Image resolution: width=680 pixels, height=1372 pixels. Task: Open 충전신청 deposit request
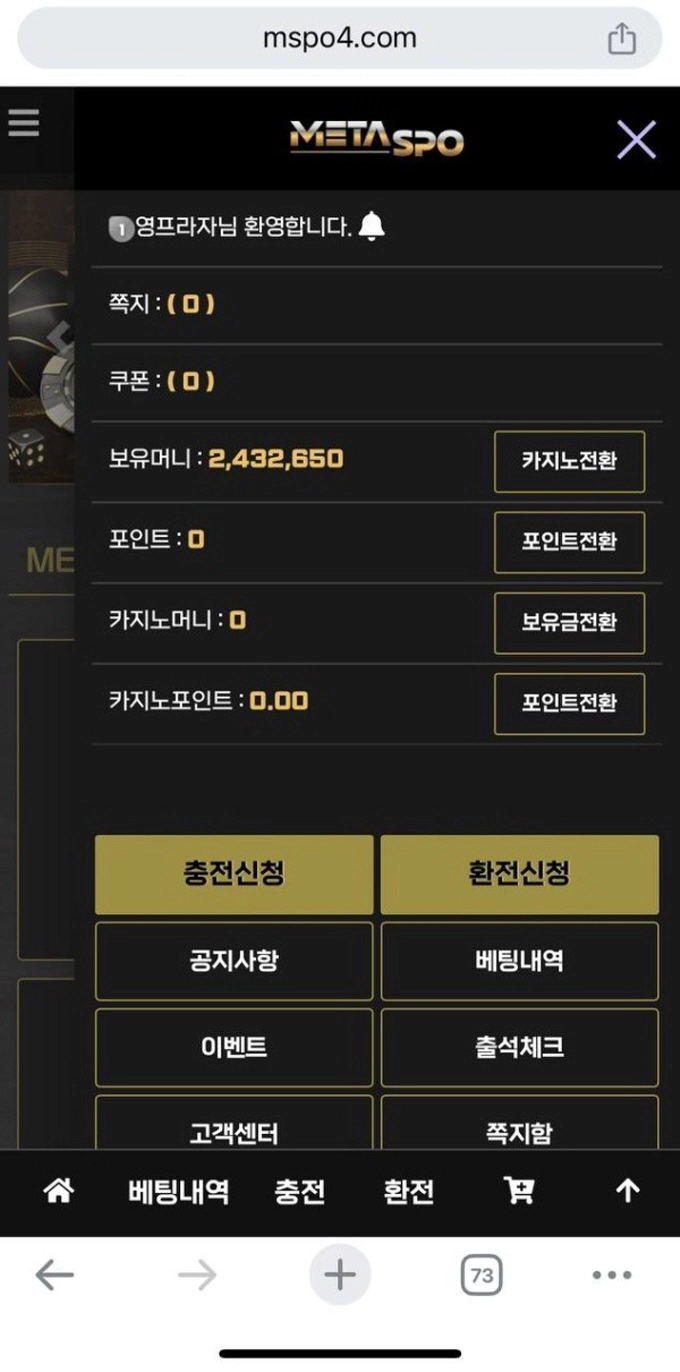[x=234, y=874]
